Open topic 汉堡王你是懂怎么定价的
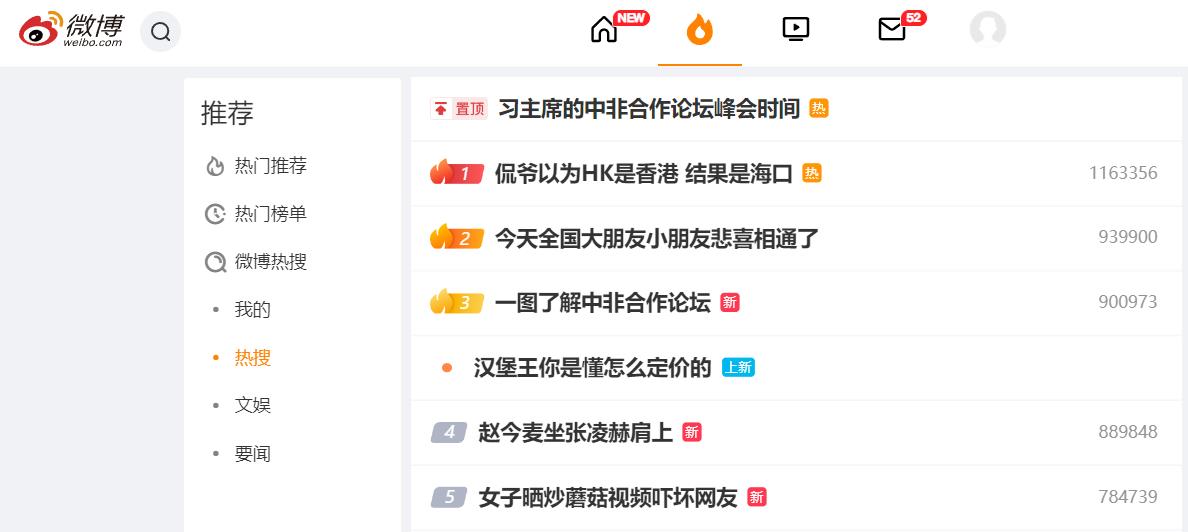Screen dimensions: 1188x532 tap(592, 368)
